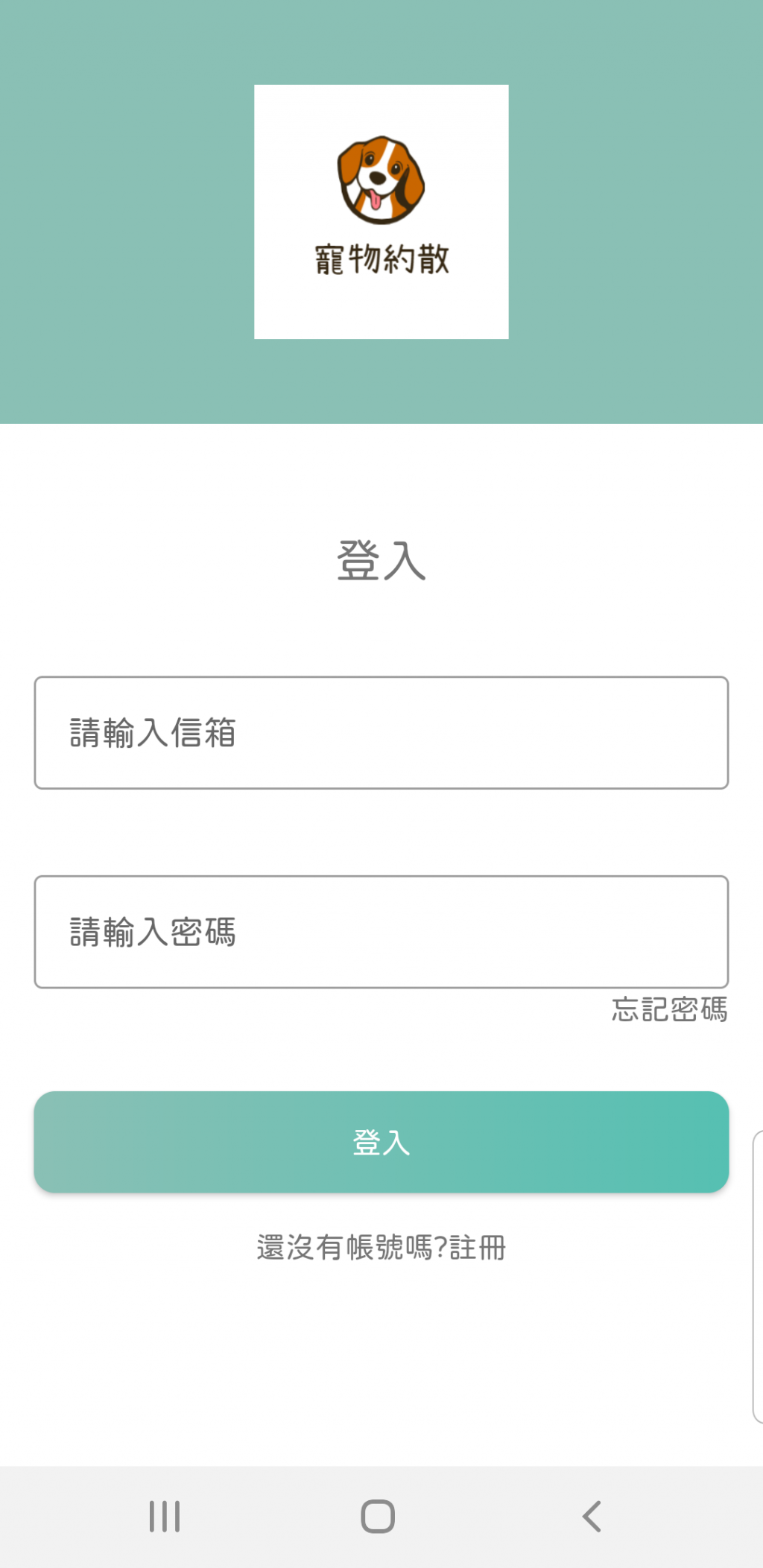The image size is (763, 1568).
Task: Open the 忘記密碼 forgot password link
Action: pyautogui.click(x=669, y=1010)
